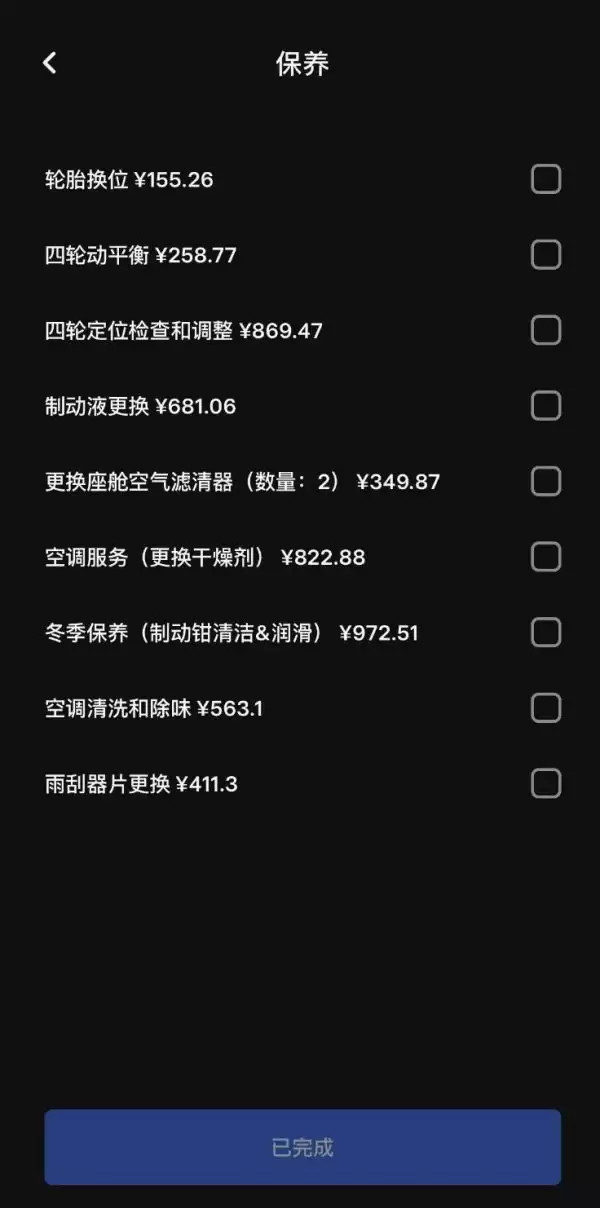Image resolution: width=600 pixels, height=1208 pixels.
Task: Mark the 制动液更换 checkbox
Action: click(x=545, y=406)
